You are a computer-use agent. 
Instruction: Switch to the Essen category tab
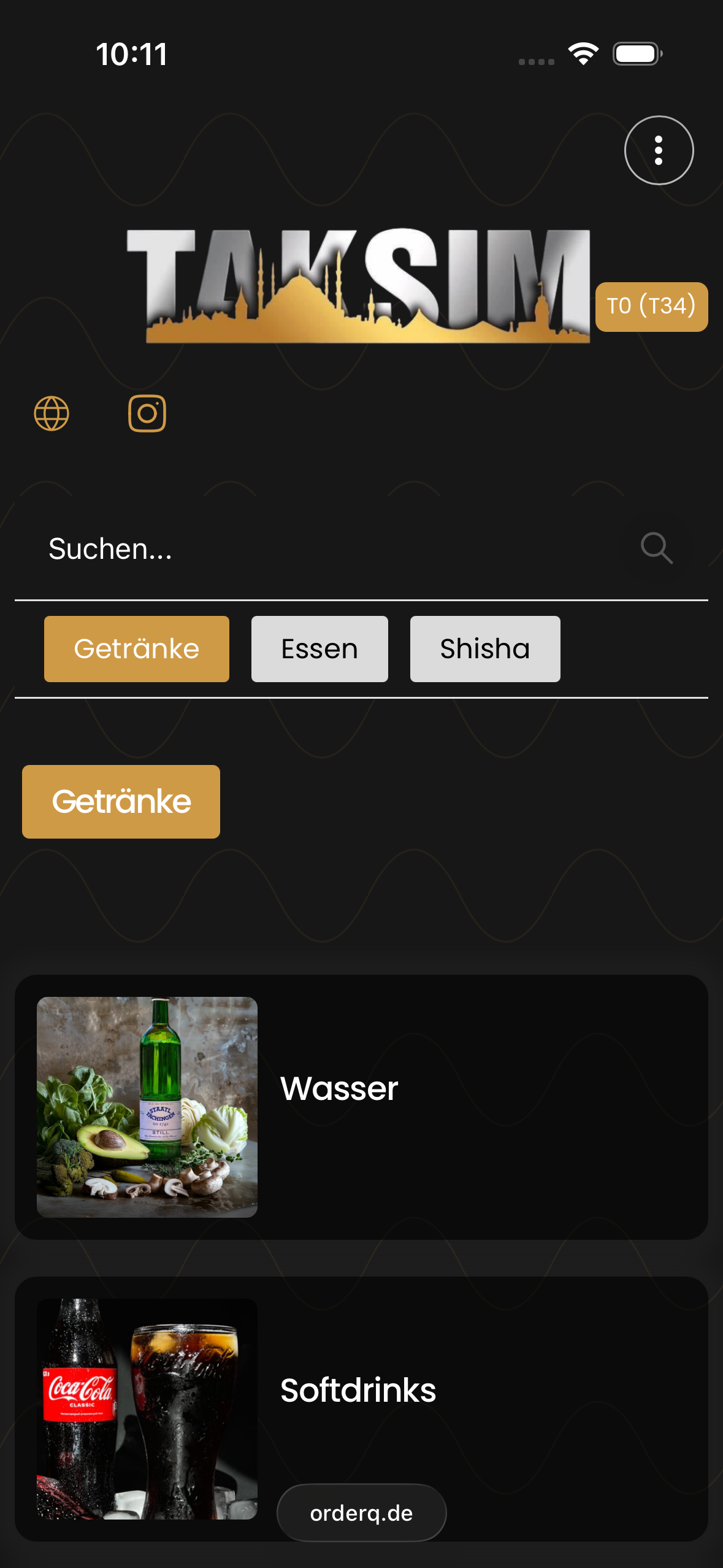click(319, 648)
